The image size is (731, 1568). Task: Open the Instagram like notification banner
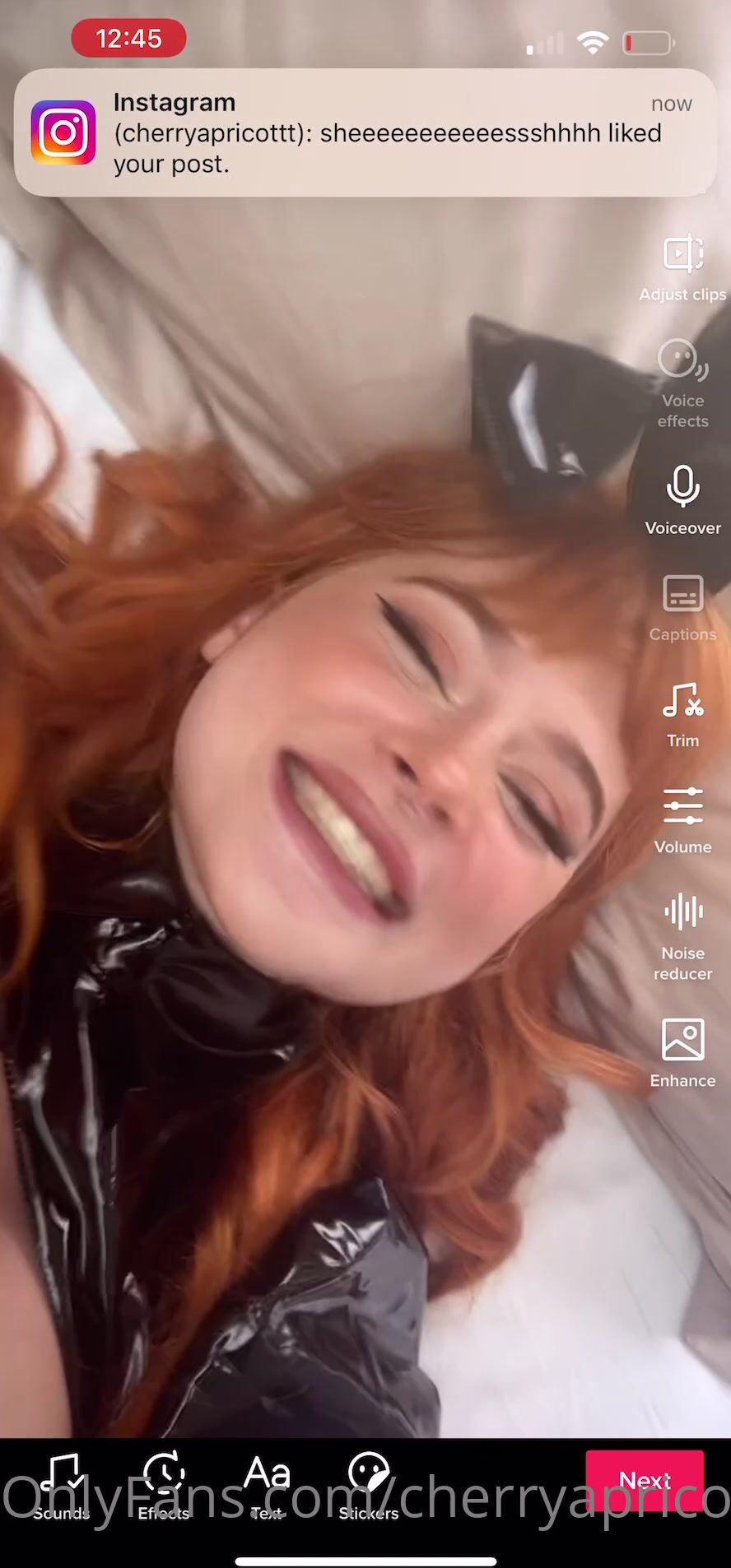(365, 132)
